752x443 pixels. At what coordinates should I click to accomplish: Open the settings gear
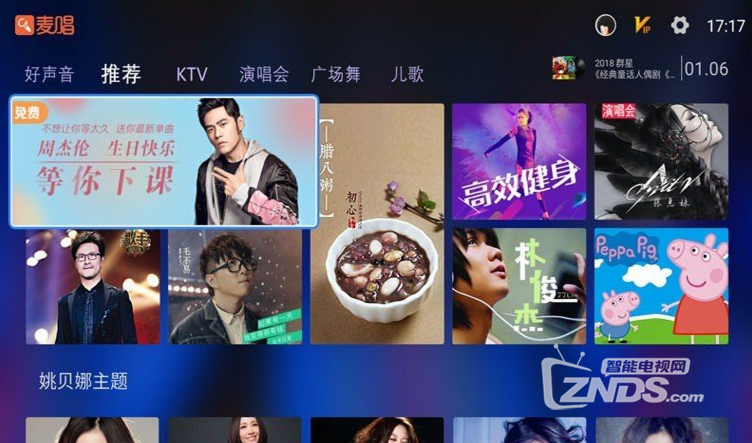point(680,25)
